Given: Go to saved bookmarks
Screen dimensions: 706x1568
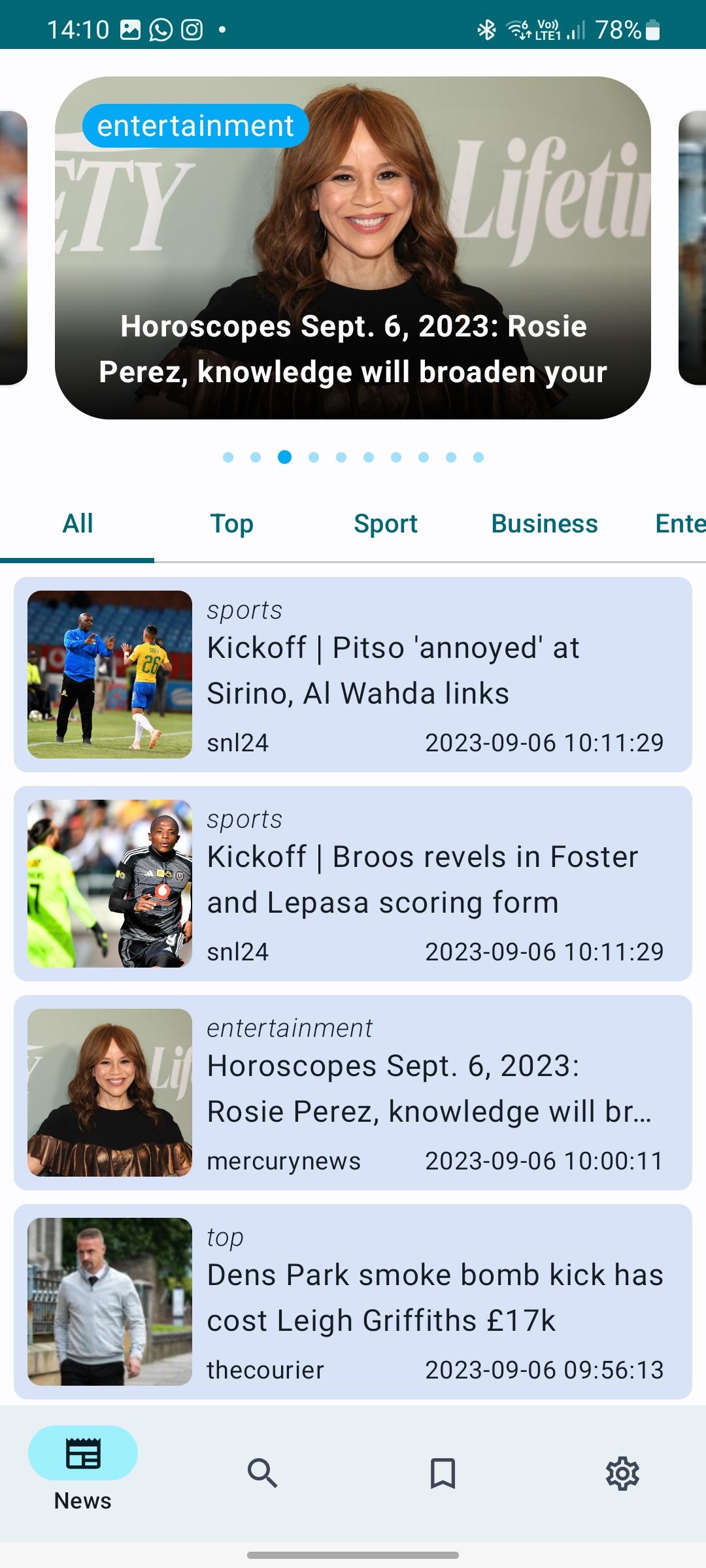Looking at the screenshot, I should tap(443, 1473).
